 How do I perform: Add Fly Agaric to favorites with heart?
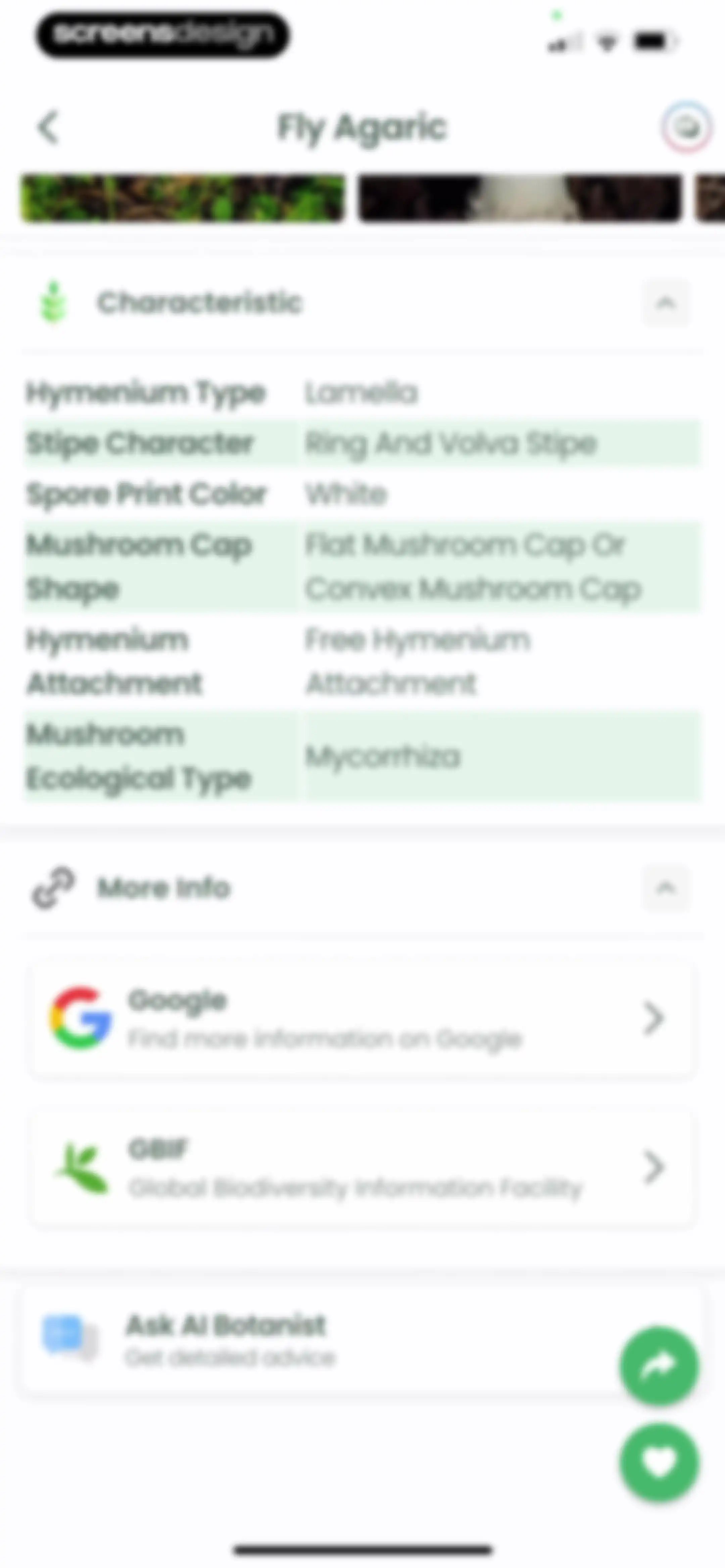coord(659,1463)
